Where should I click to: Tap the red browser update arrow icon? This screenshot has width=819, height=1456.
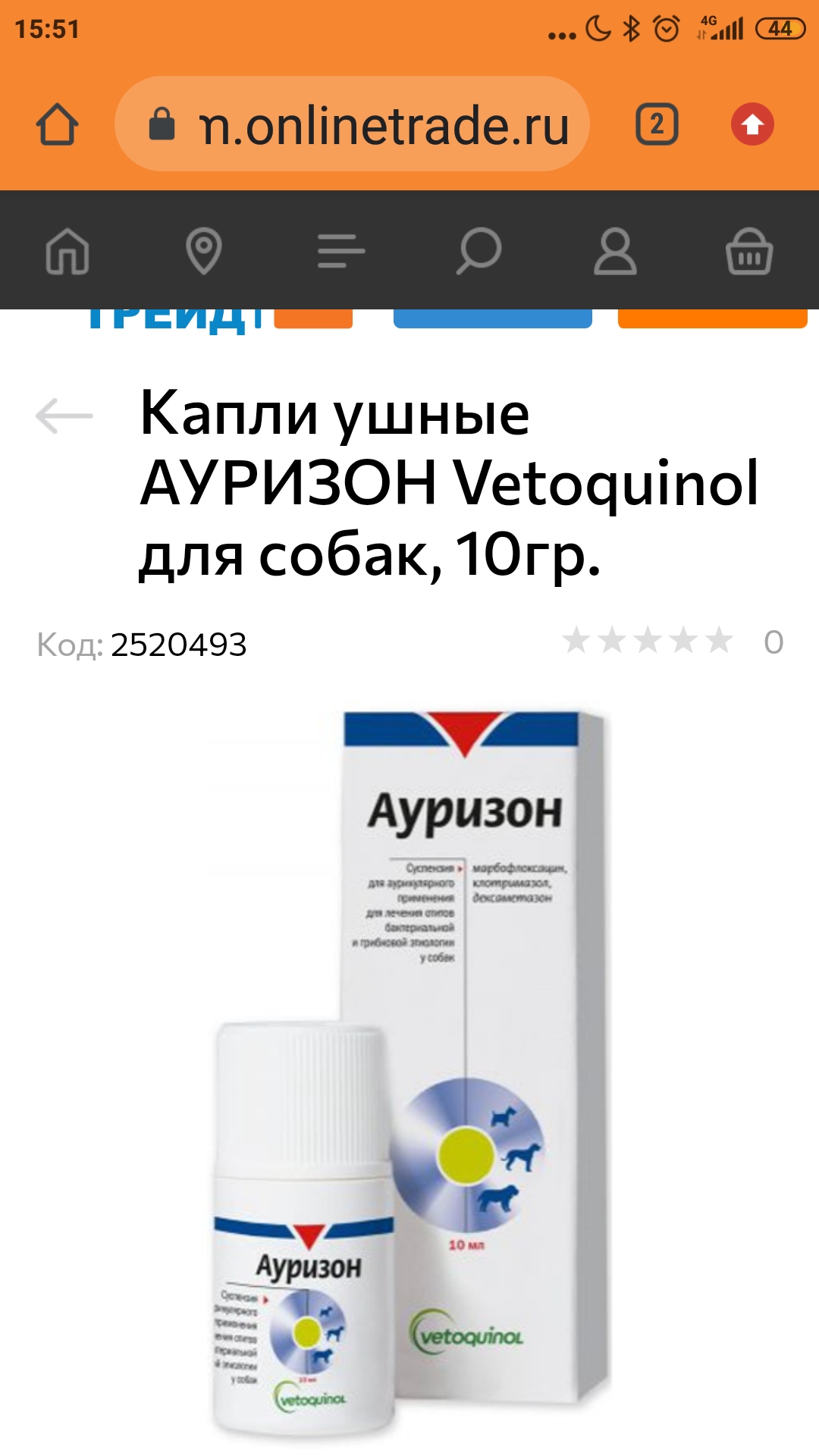coord(752,124)
